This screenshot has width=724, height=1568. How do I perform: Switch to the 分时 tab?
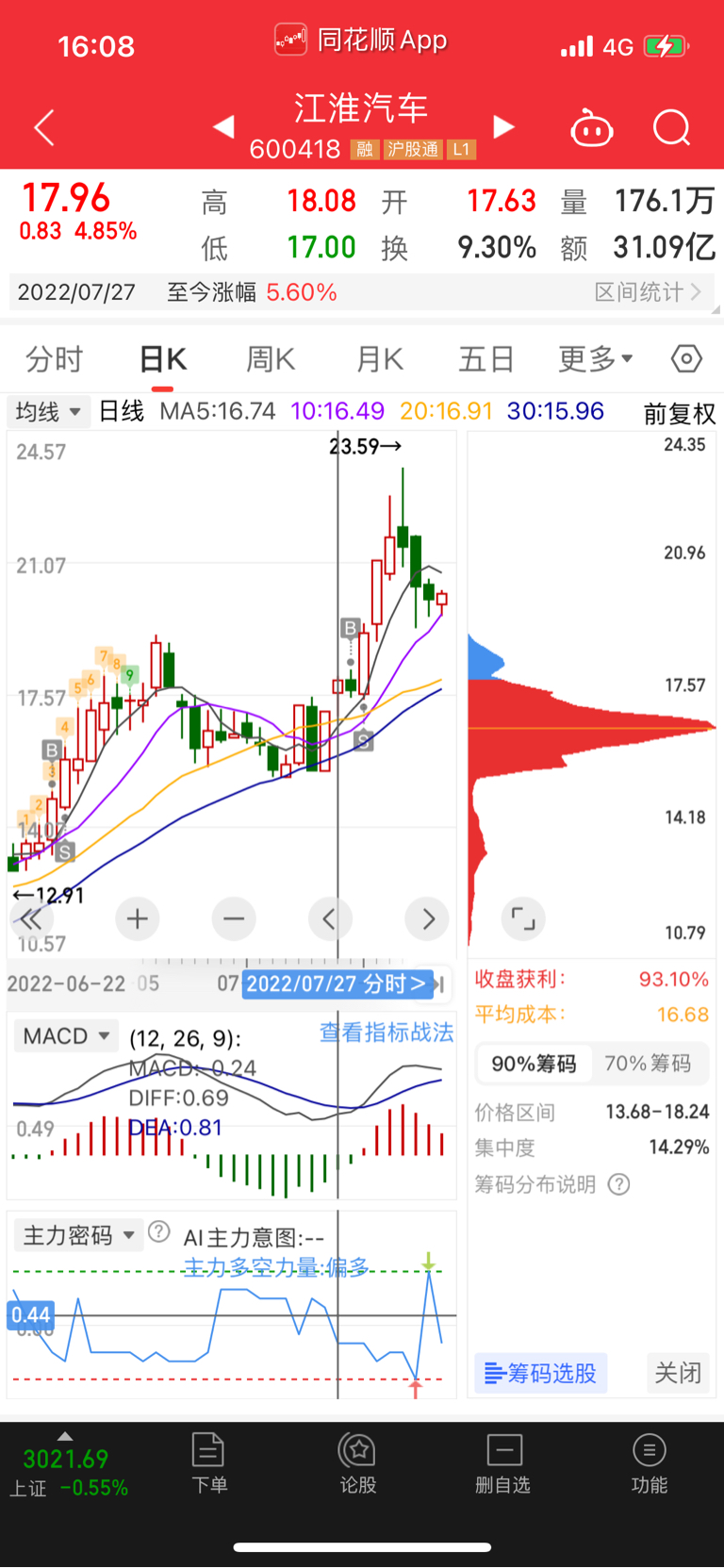[x=55, y=359]
